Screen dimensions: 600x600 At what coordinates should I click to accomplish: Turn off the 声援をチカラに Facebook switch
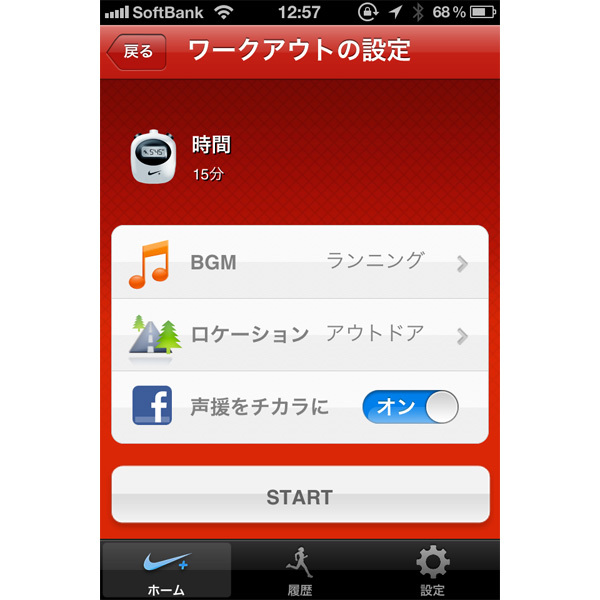tap(411, 407)
